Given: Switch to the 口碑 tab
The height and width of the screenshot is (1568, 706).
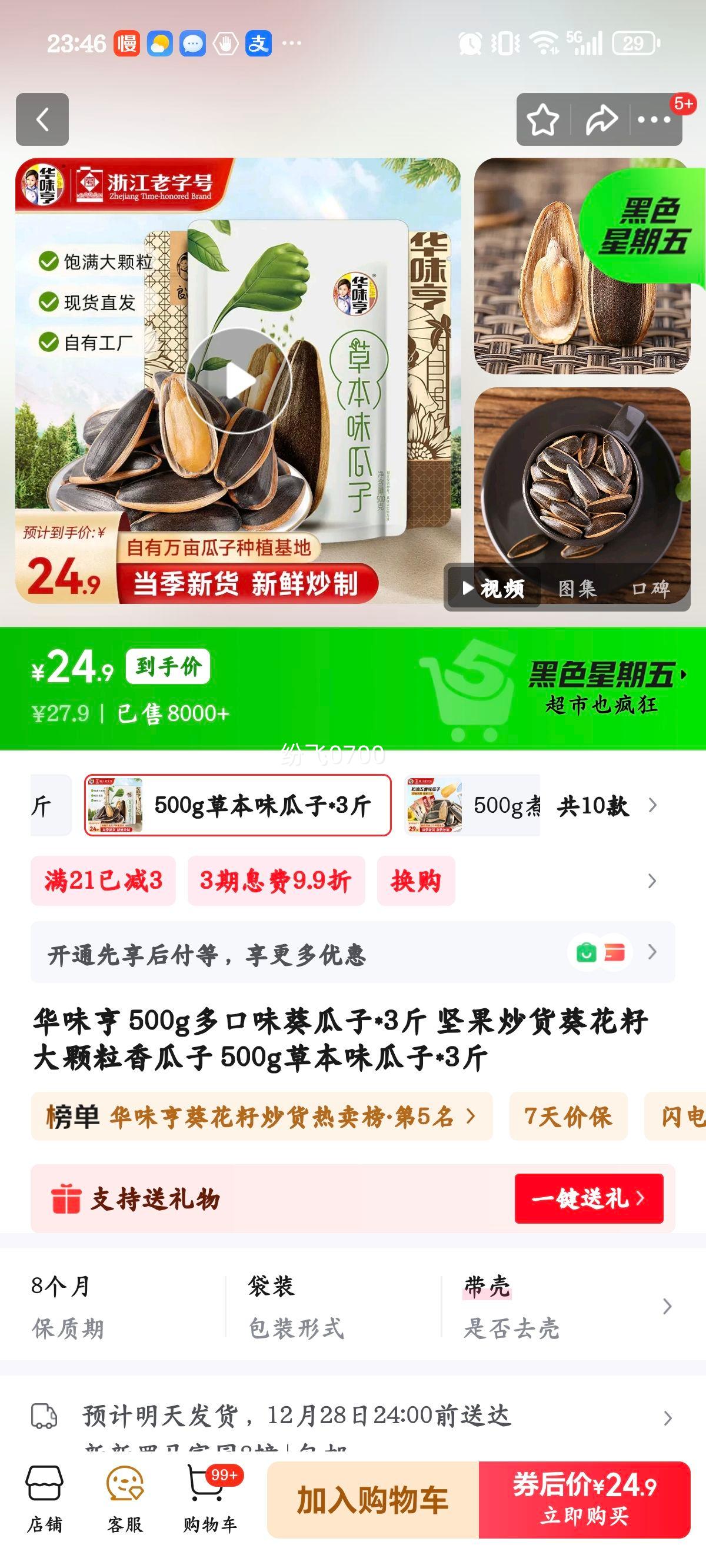Looking at the screenshot, I should [x=652, y=589].
